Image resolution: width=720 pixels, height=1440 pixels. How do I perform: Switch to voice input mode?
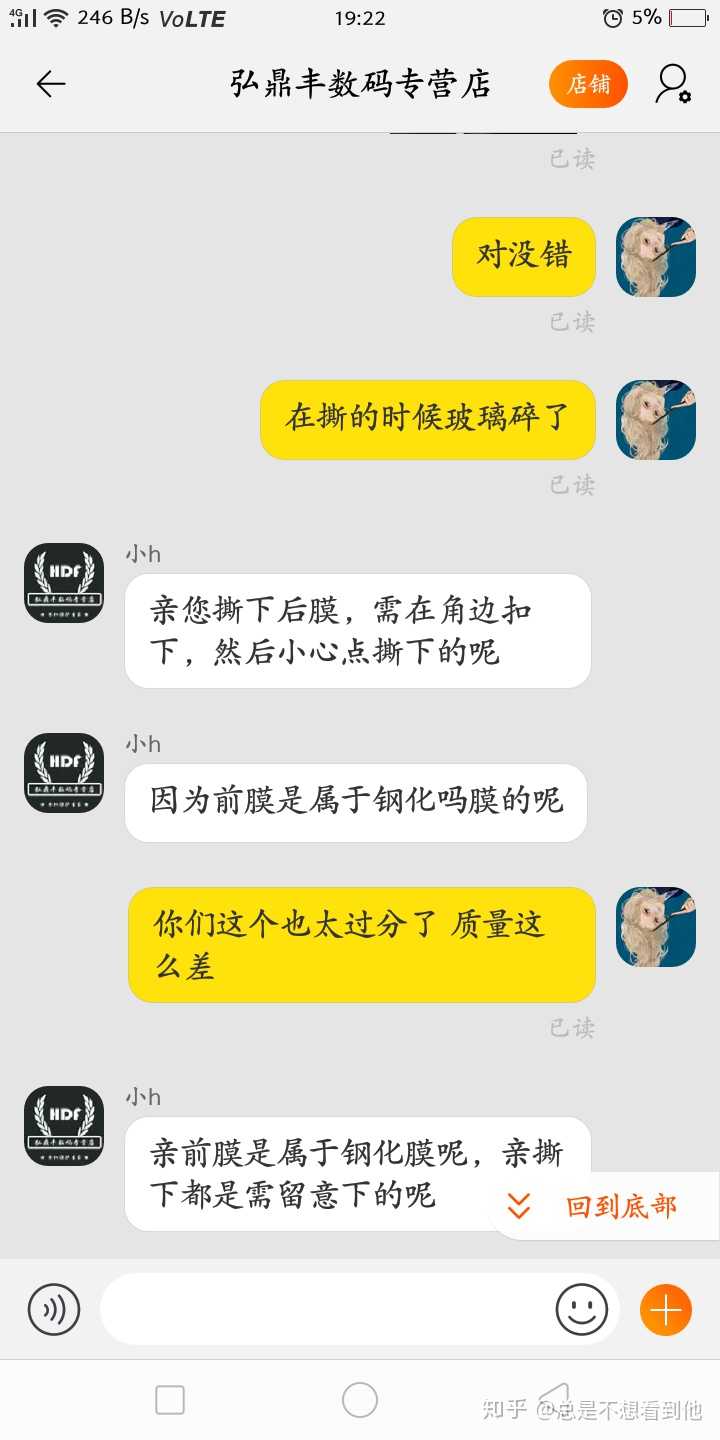click(53, 1309)
